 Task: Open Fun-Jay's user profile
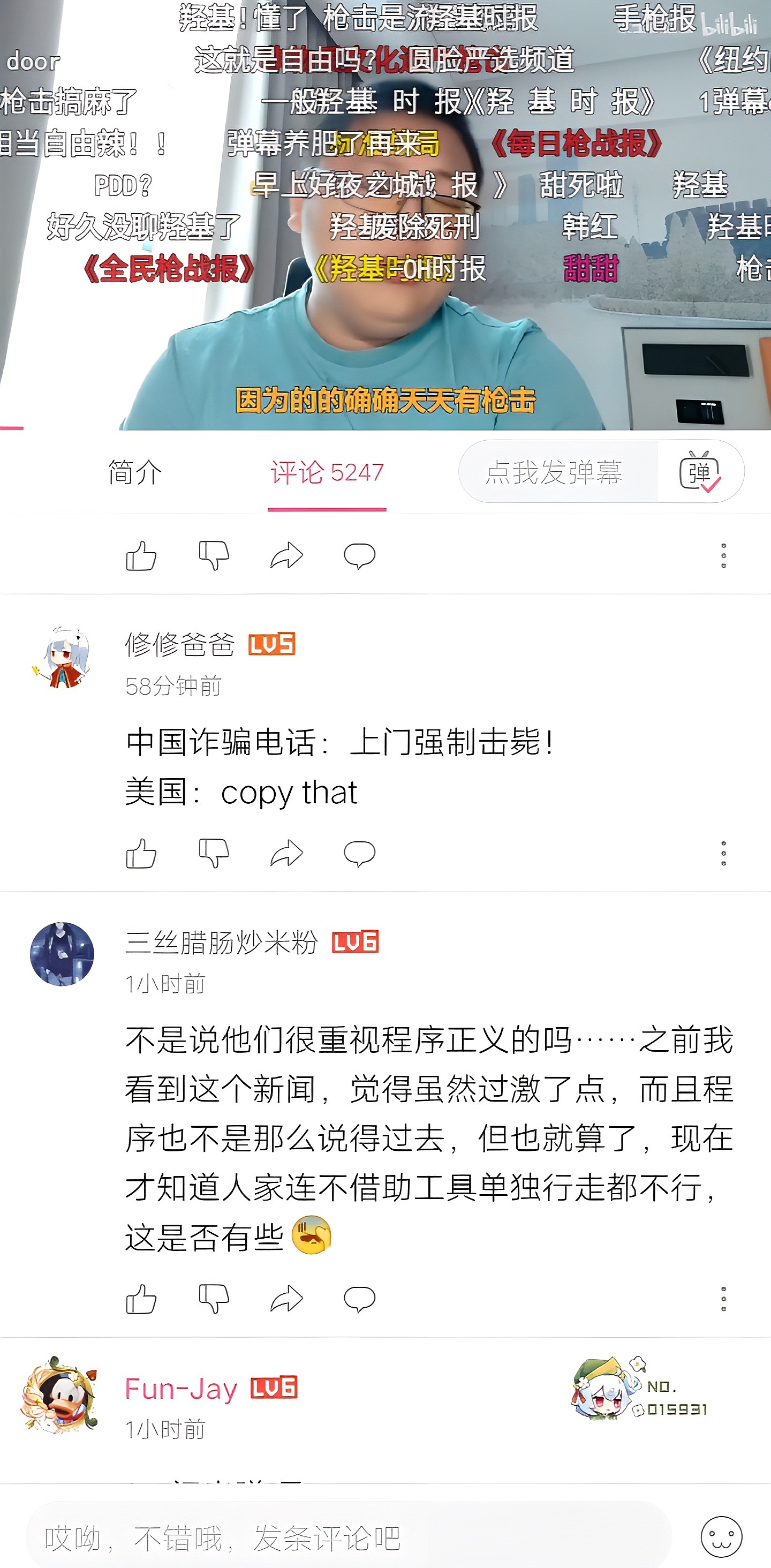click(x=182, y=1389)
